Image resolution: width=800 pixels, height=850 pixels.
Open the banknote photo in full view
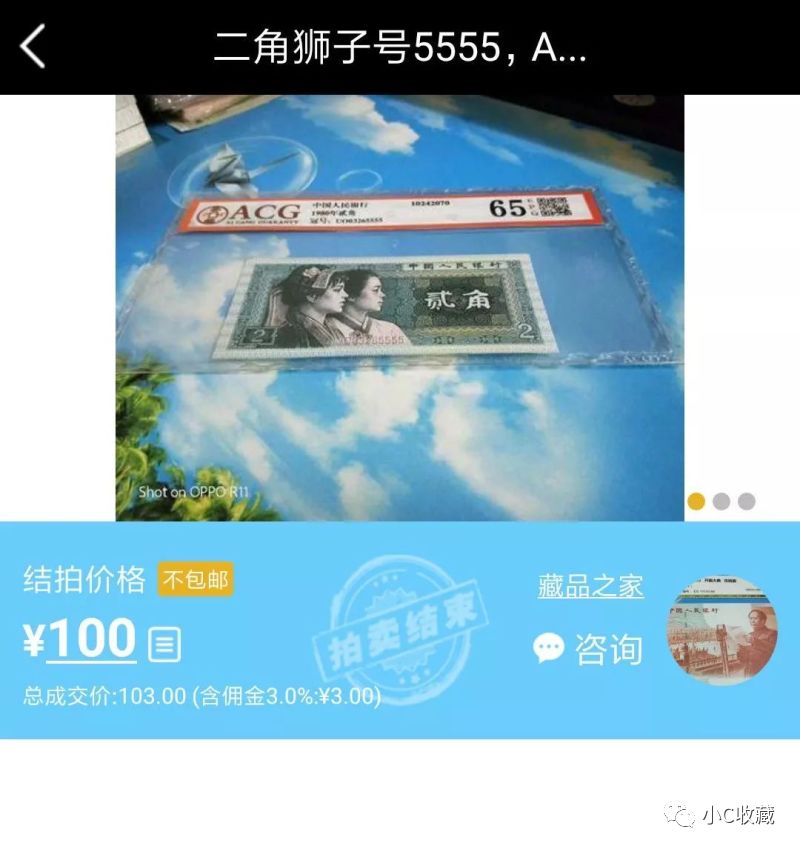tap(400, 308)
